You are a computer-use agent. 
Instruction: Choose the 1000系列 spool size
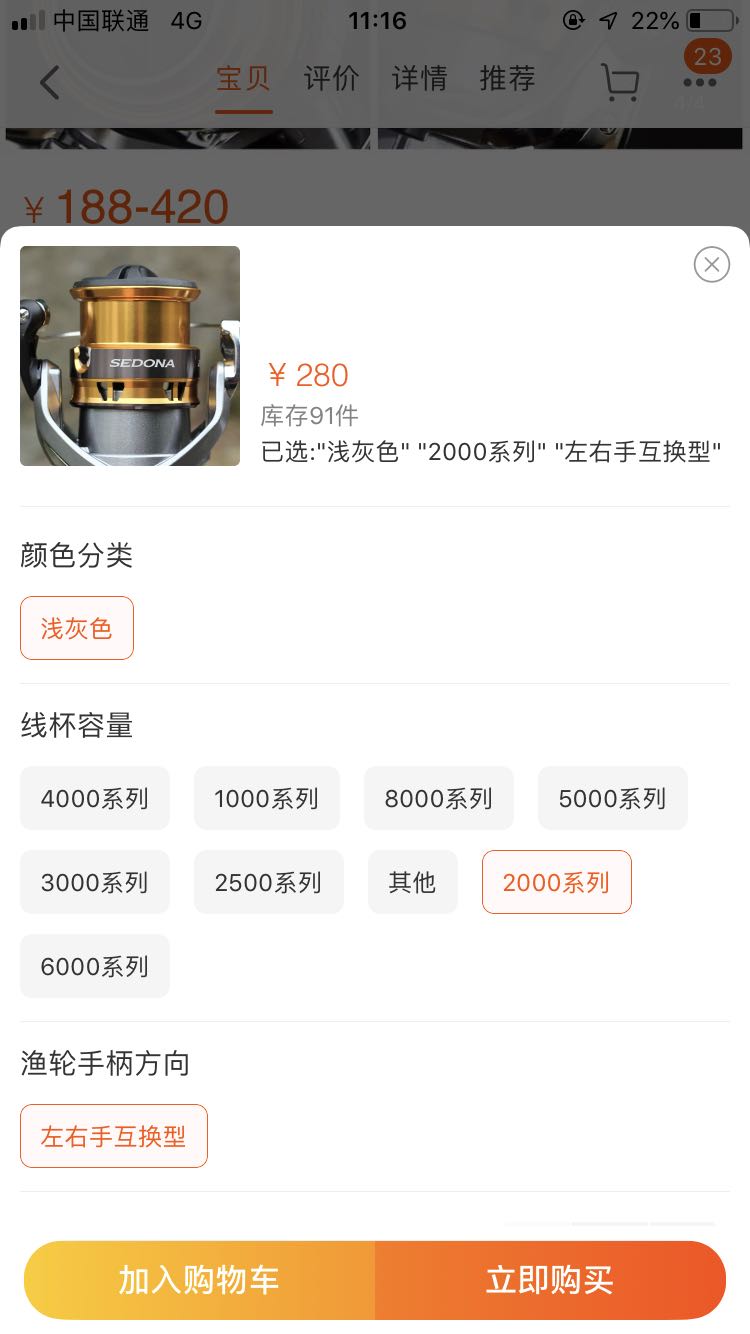pyautogui.click(x=267, y=798)
